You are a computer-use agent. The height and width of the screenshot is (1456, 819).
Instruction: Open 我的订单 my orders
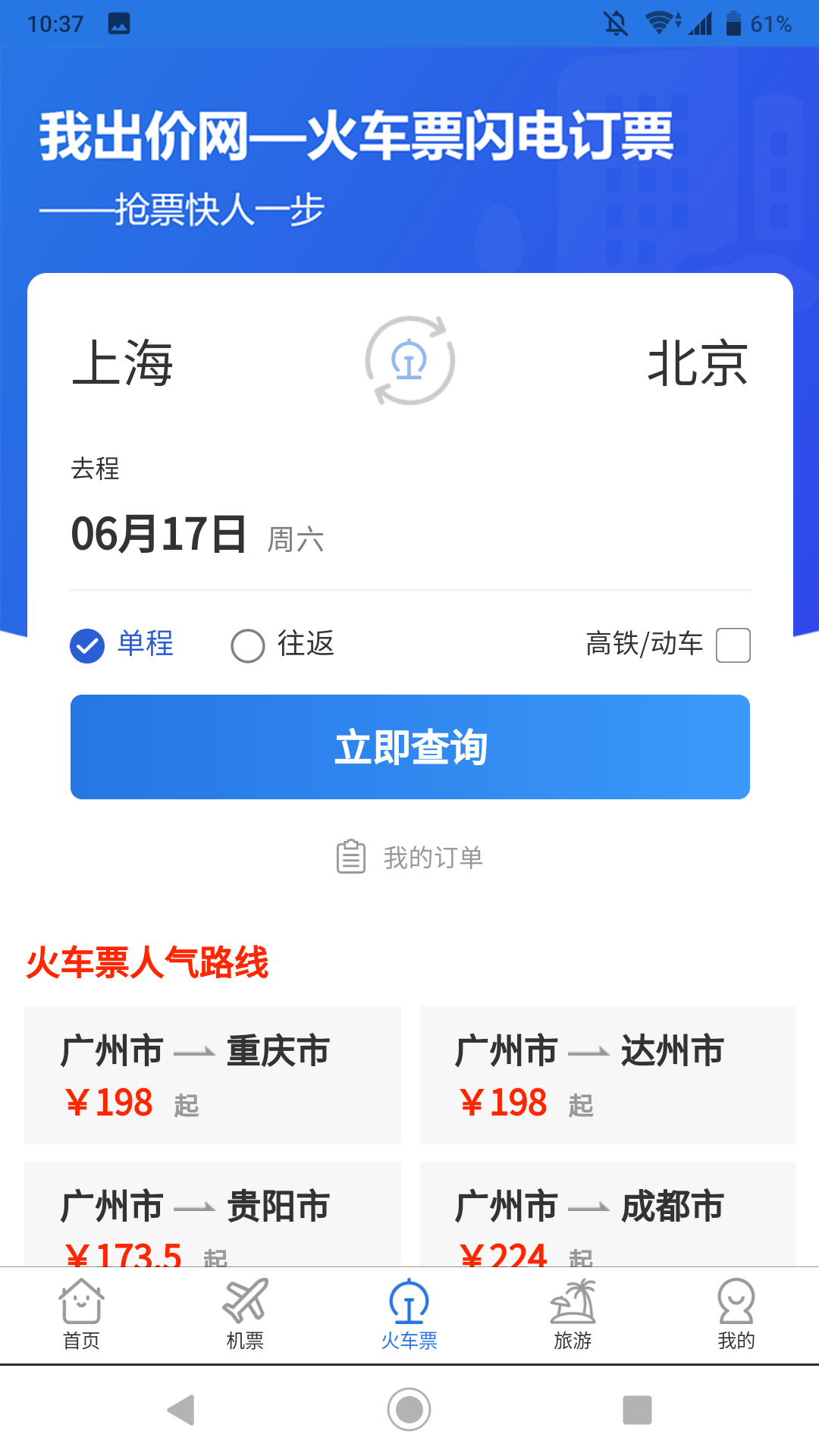(409, 858)
